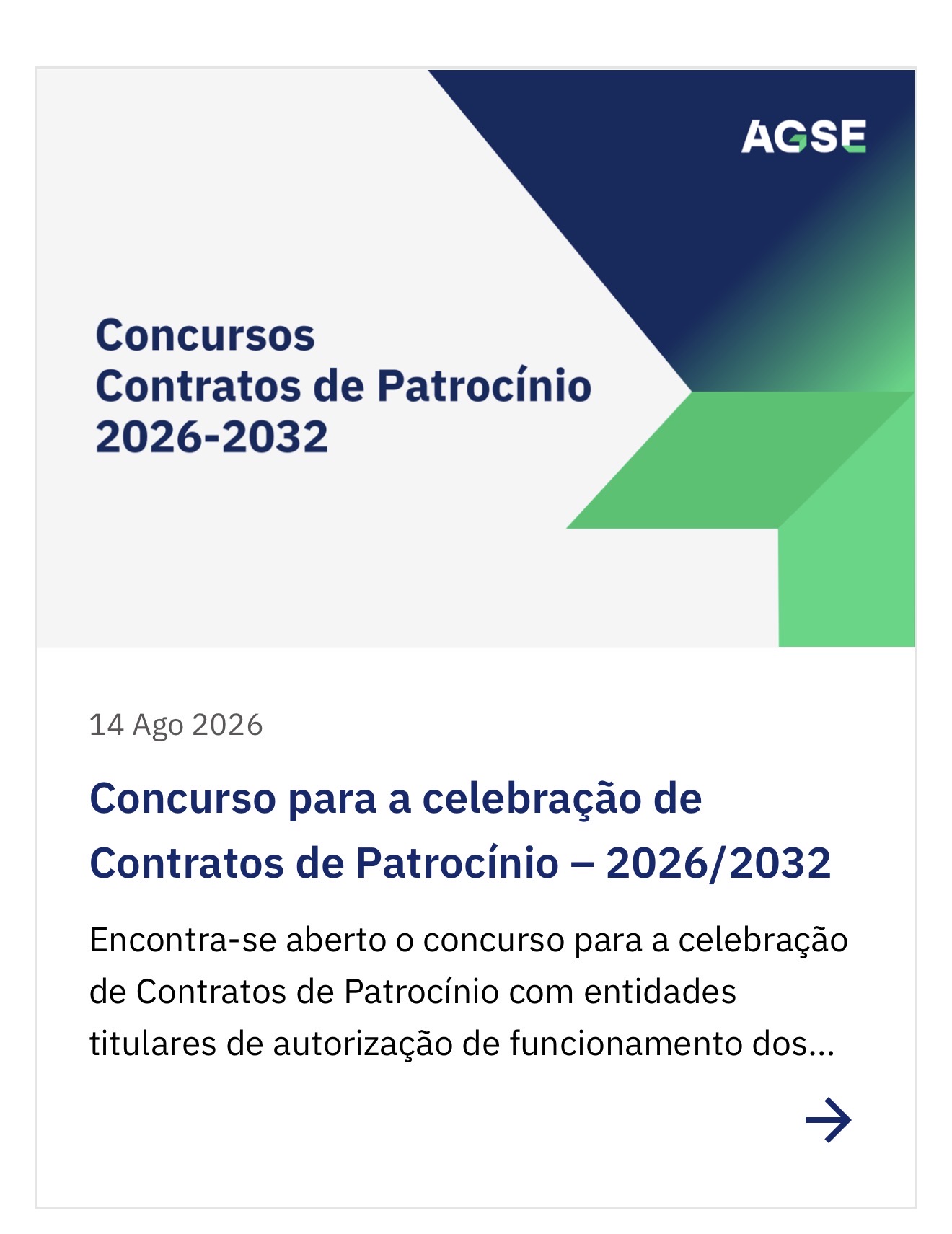Open the headline 'Concurso para a celebração de Contratos de Patrocínio'
This screenshot has height=1234, width=952.
460,831
